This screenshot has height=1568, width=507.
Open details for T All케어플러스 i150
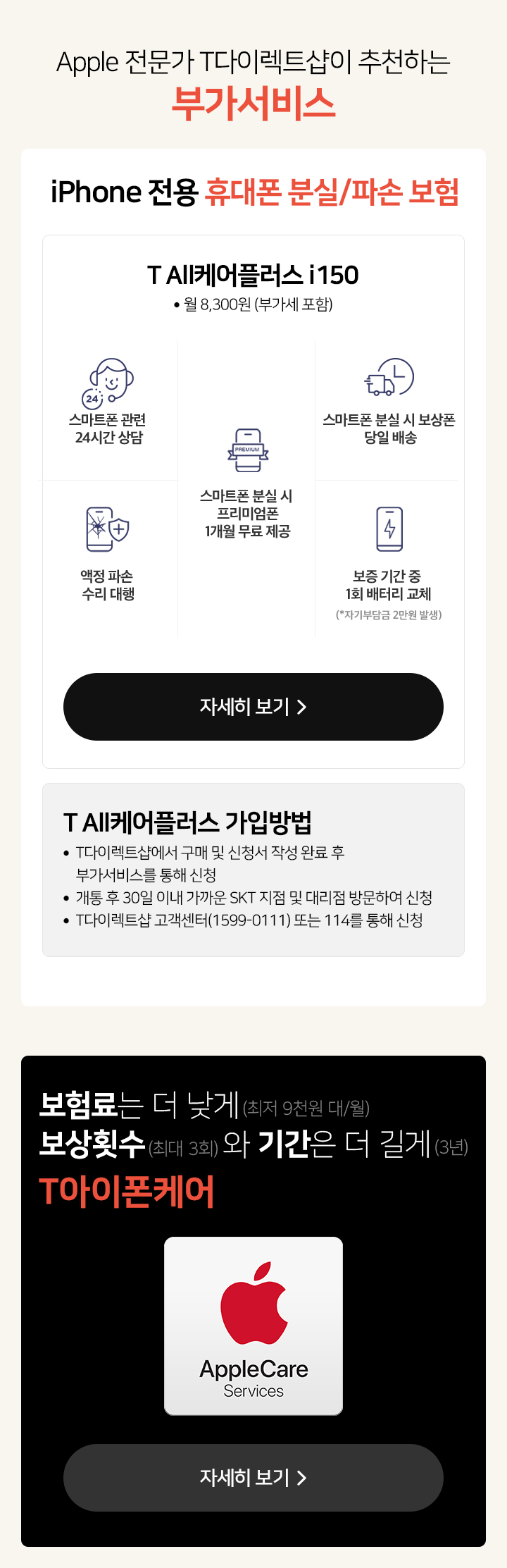tap(254, 707)
